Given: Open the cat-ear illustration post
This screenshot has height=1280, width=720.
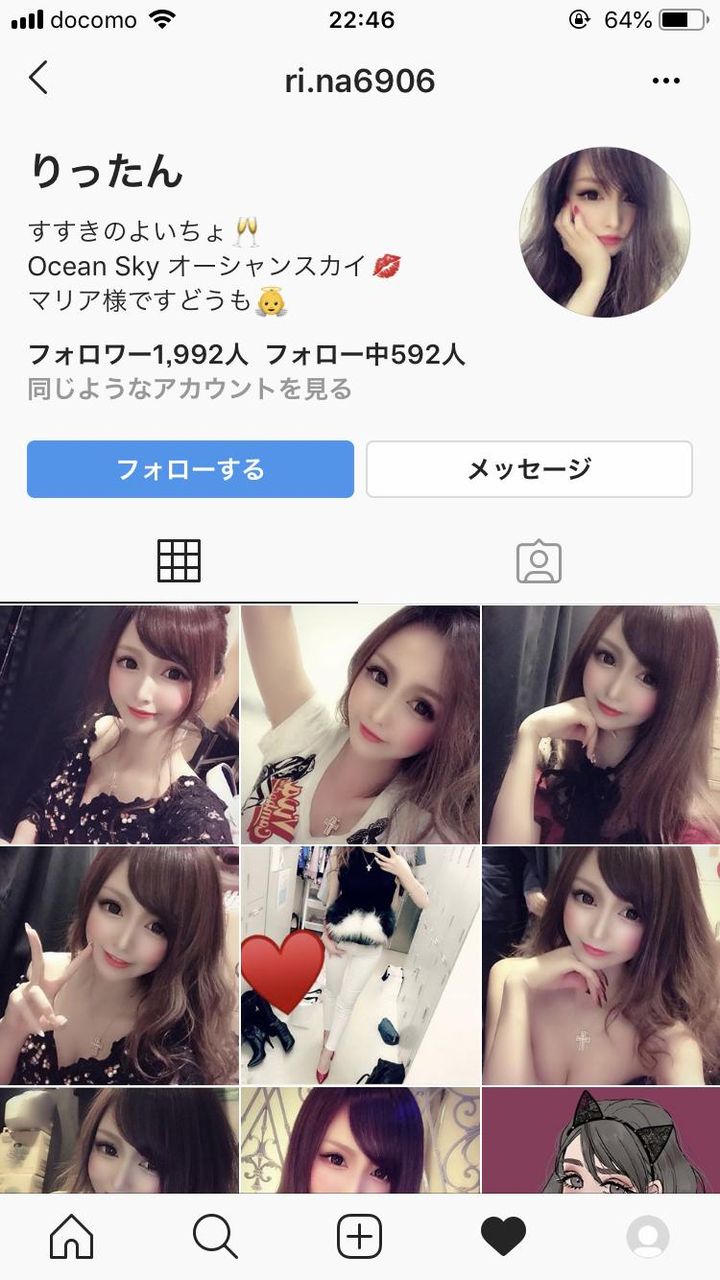Looking at the screenshot, I should click(x=601, y=1140).
